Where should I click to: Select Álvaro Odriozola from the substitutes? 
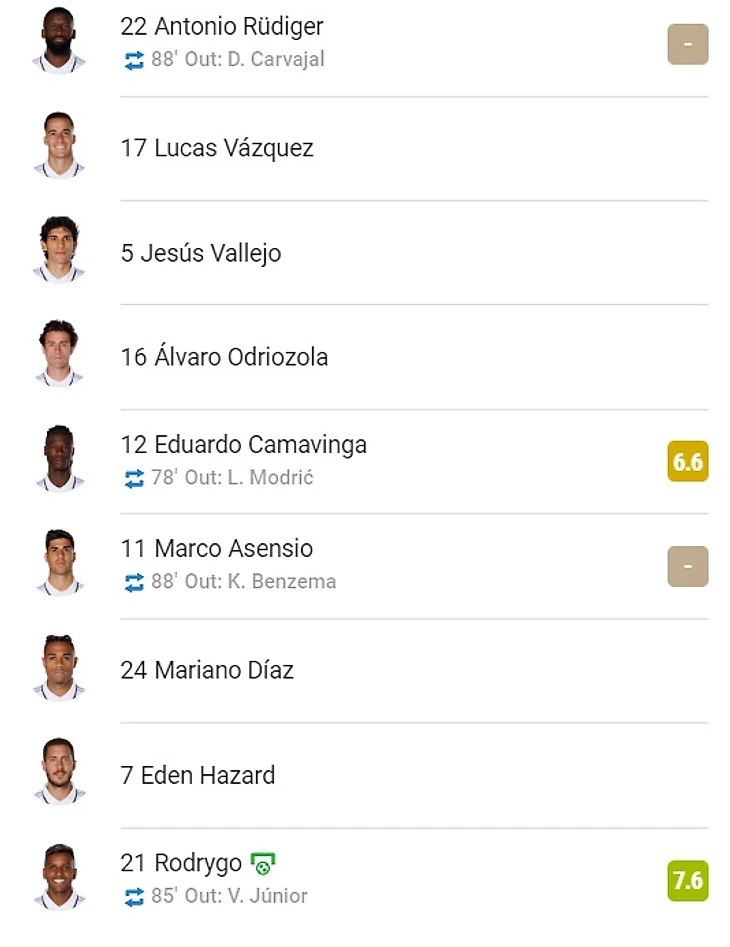pos(224,357)
